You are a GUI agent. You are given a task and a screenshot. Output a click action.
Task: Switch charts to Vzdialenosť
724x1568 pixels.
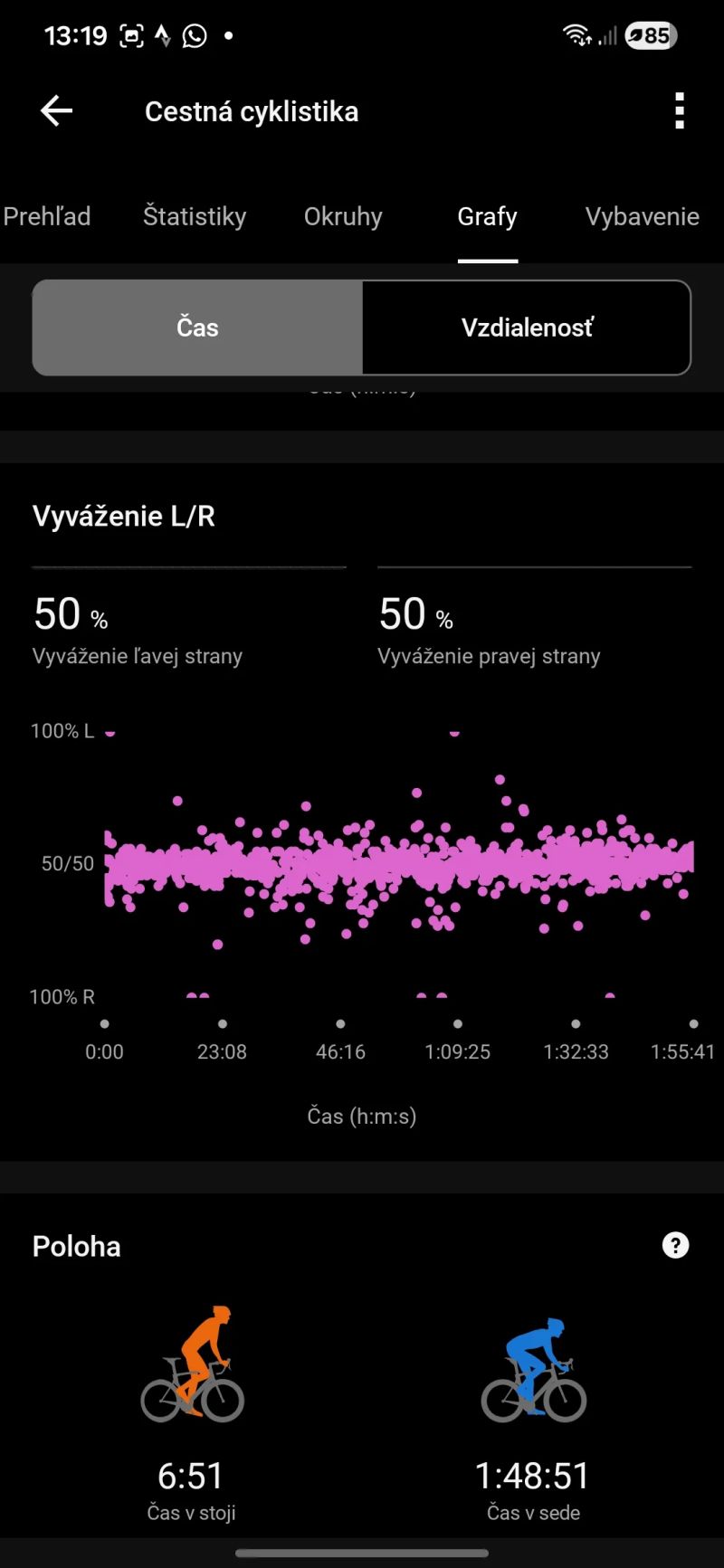point(527,328)
